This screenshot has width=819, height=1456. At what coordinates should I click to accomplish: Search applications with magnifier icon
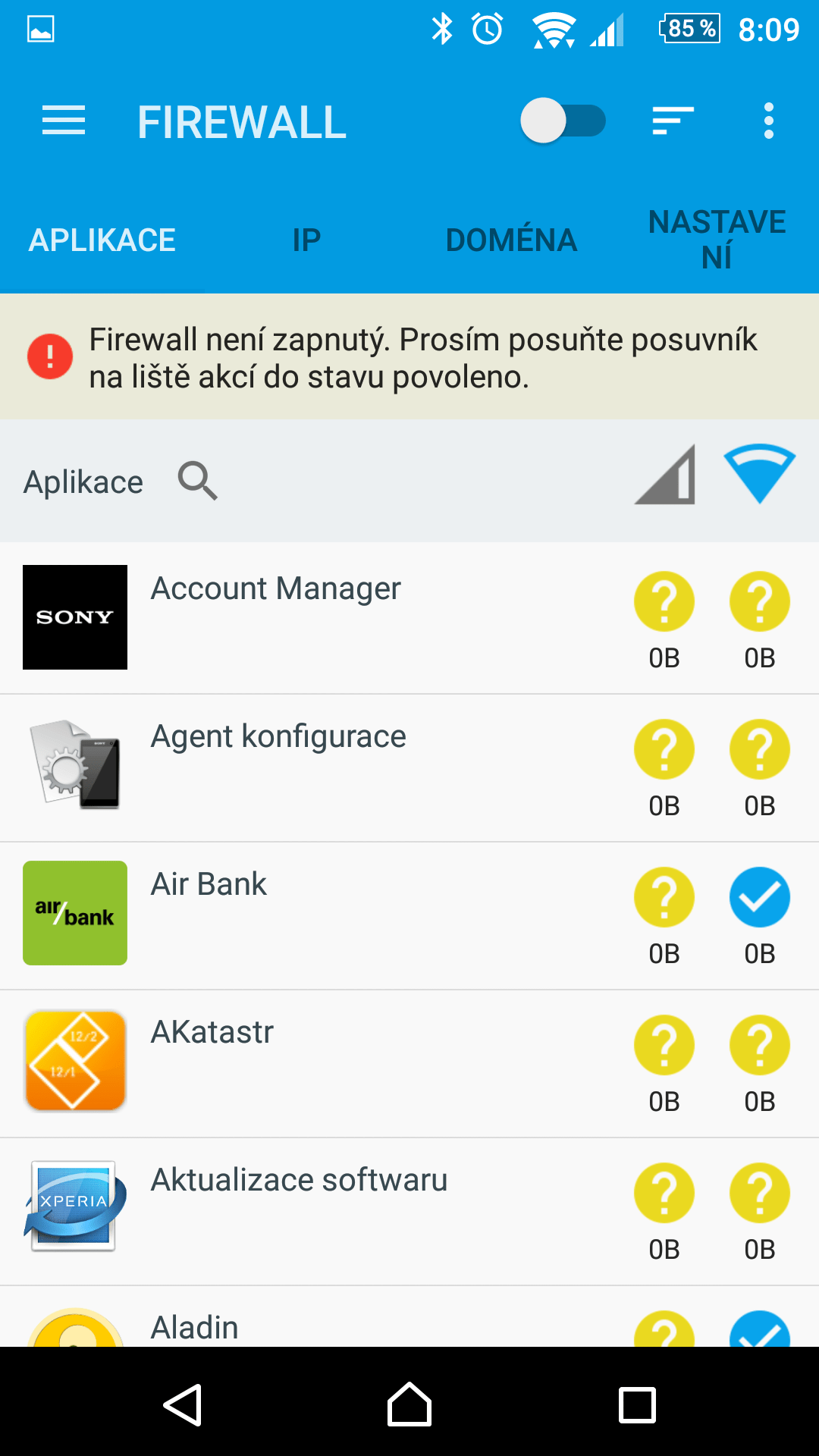pyautogui.click(x=198, y=481)
